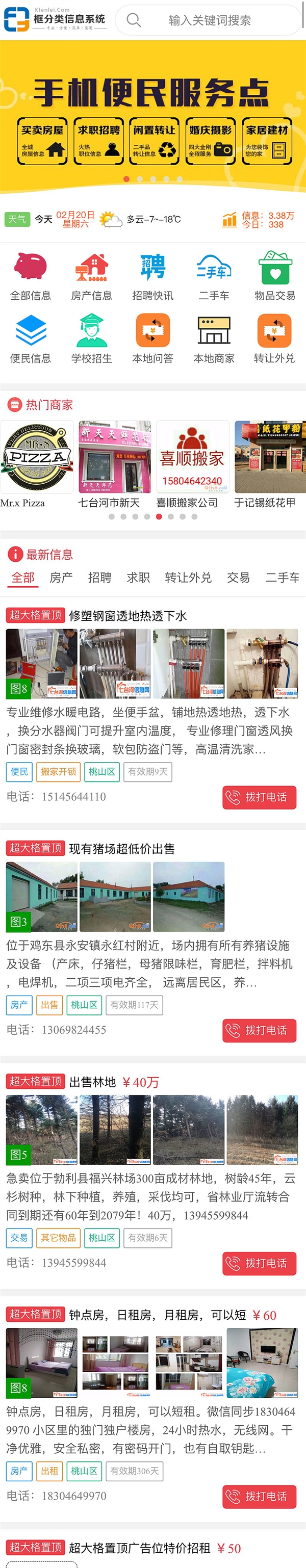Go to 招聘快讯 section
Image resolution: width=306 pixels, height=1568 pixels.
pyautogui.click(x=152, y=277)
